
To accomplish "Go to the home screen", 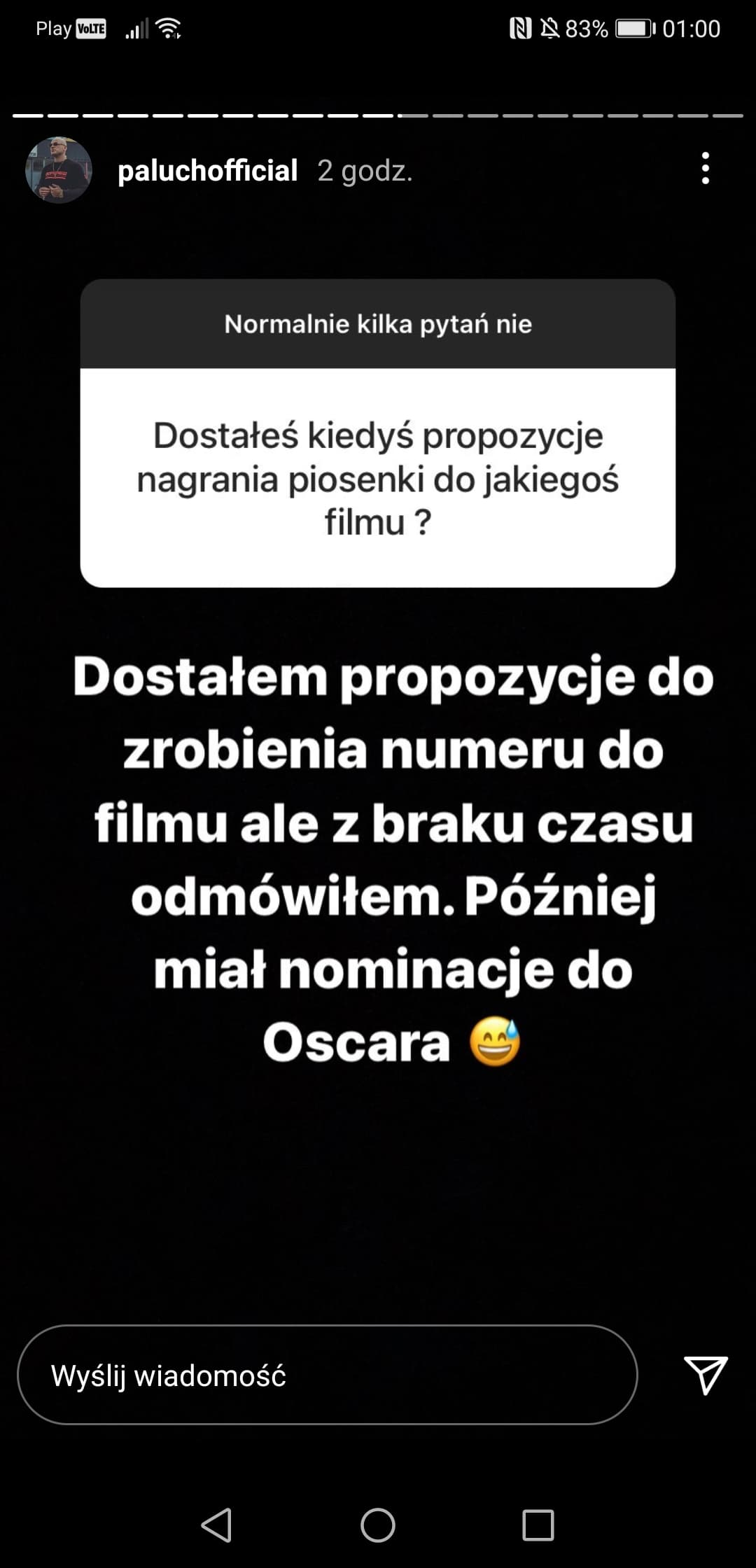I will [x=378, y=1525].
